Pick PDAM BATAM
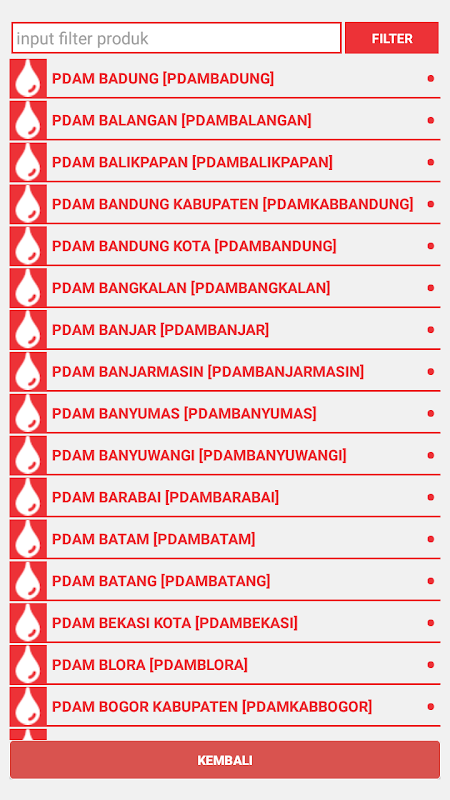Screen dimensions: 450x800 point(225,539)
